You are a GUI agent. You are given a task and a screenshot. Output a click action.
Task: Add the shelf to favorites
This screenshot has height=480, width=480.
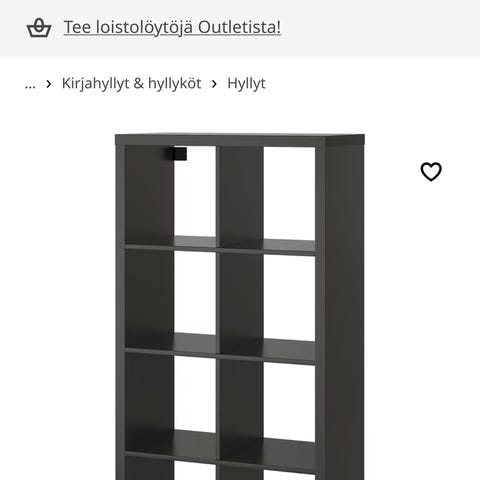tap(431, 172)
